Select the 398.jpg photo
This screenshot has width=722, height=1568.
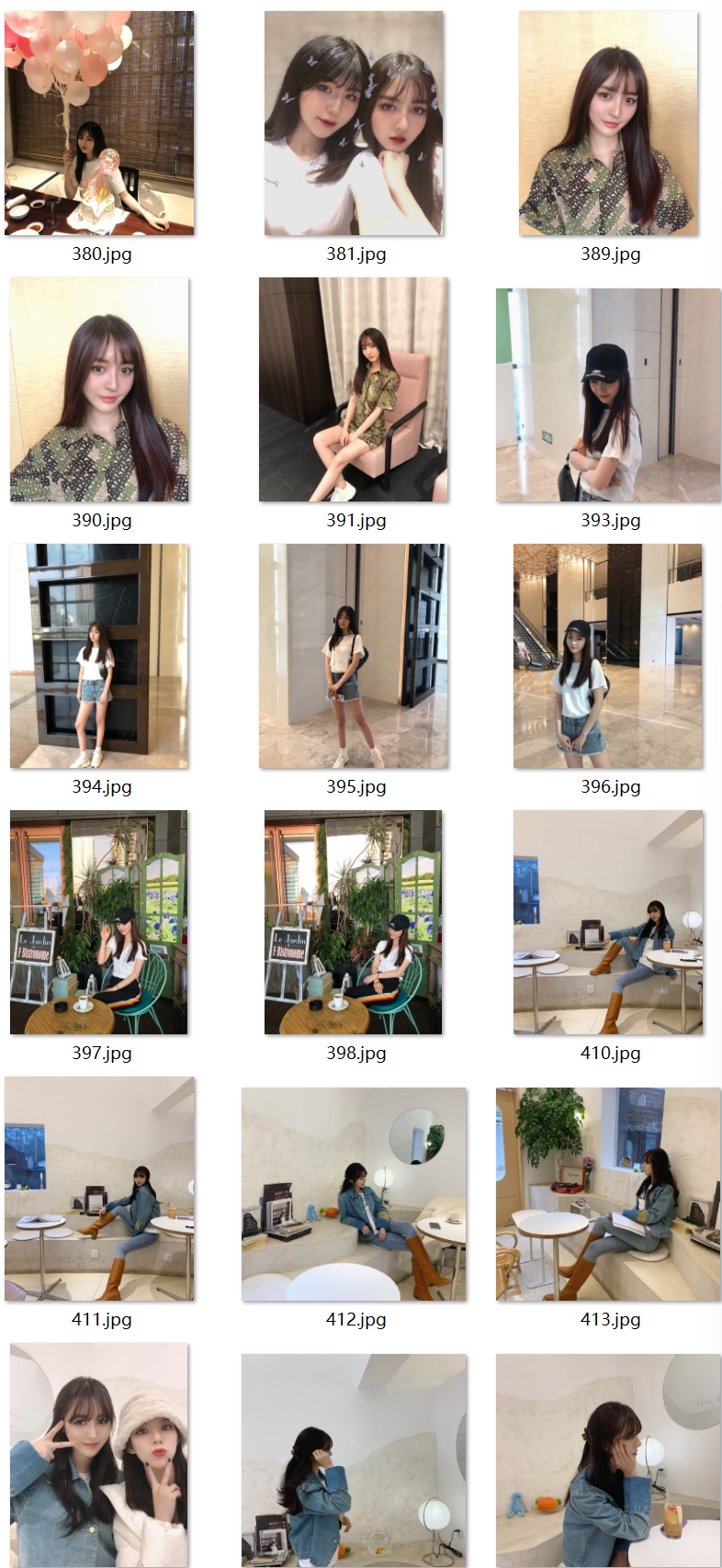354,922
